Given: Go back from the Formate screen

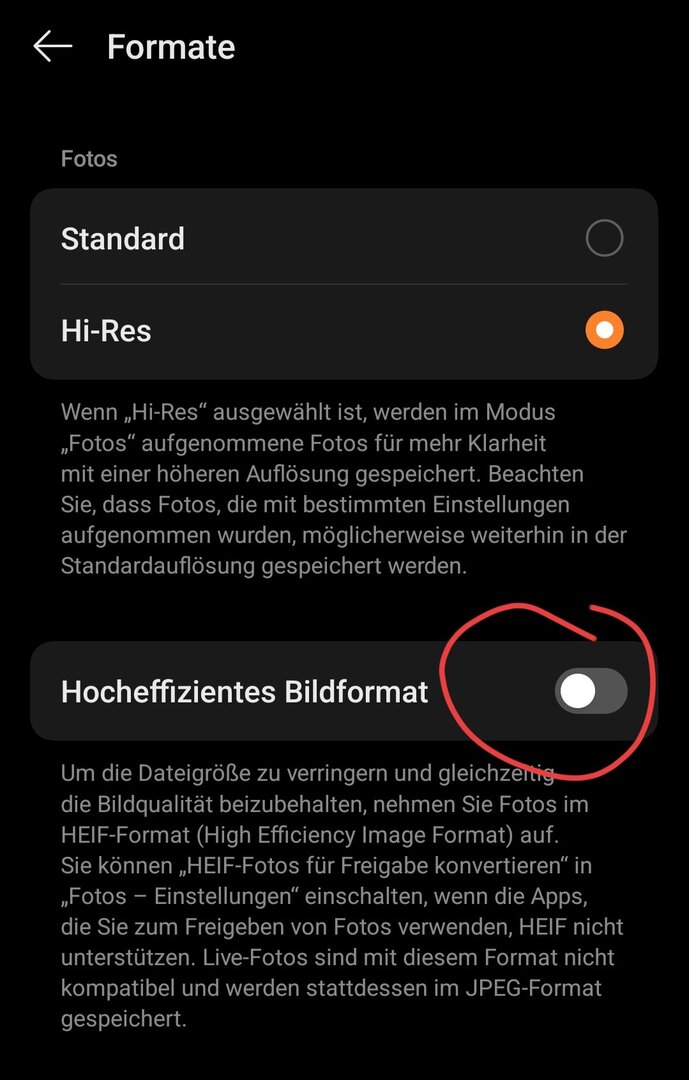Looking at the screenshot, I should [52, 47].
